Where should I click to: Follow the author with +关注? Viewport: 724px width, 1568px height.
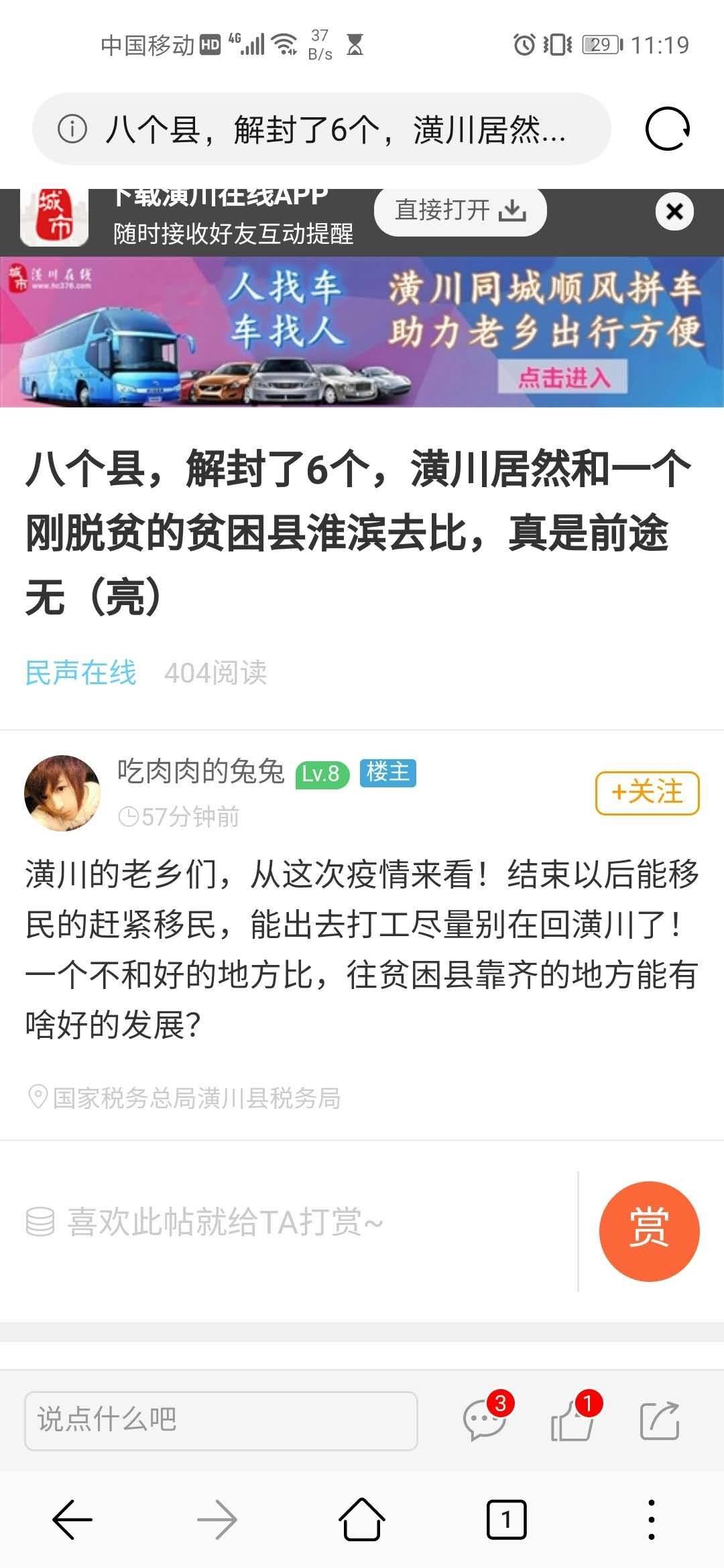pos(647,793)
